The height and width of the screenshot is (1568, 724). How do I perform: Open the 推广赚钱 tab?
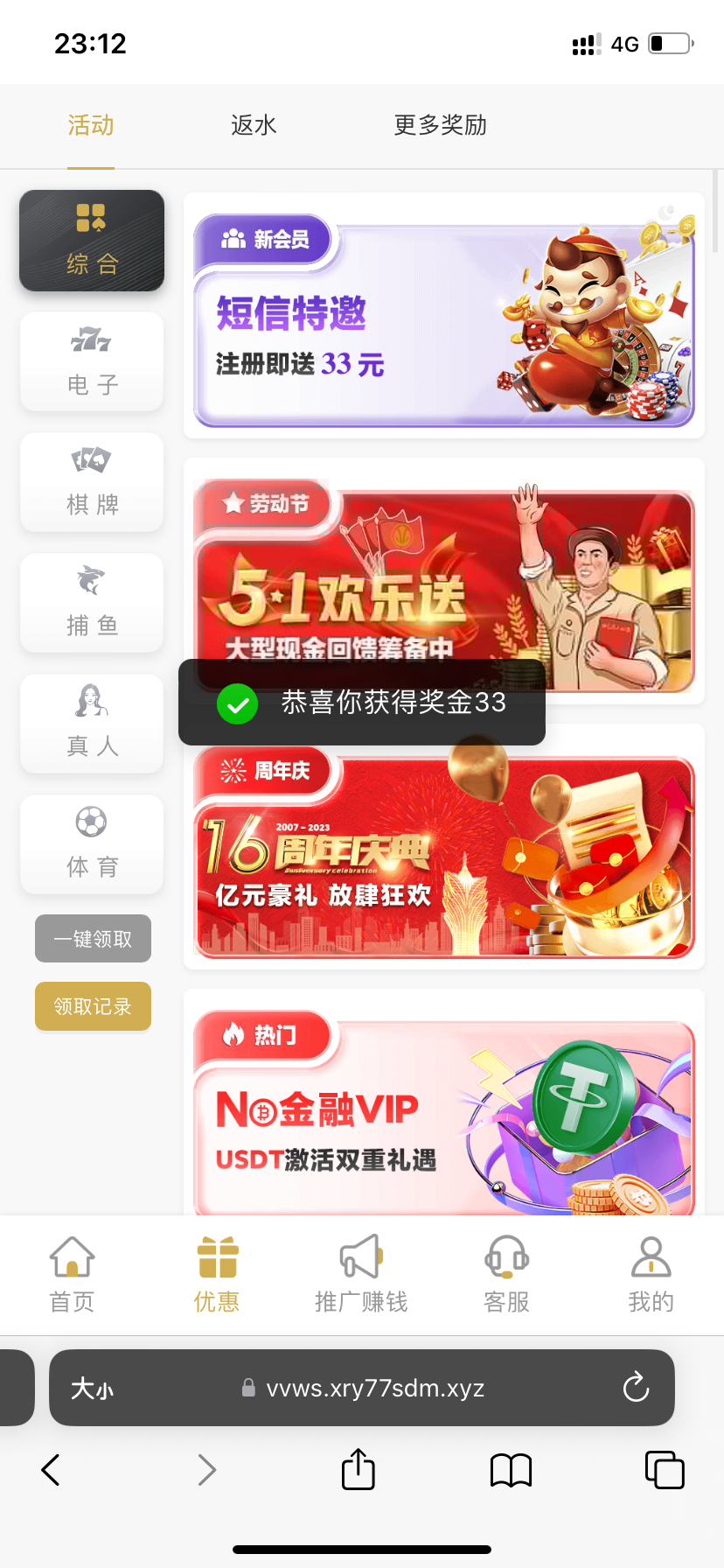(361, 1275)
